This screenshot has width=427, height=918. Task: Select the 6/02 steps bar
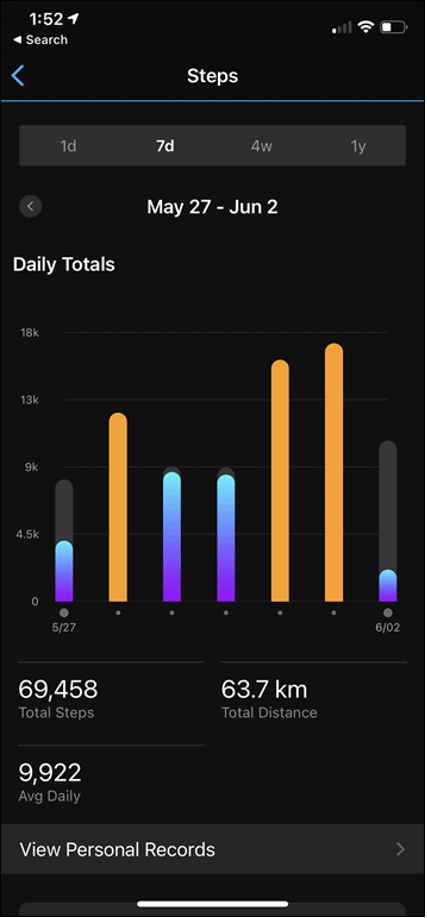[388, 521]
